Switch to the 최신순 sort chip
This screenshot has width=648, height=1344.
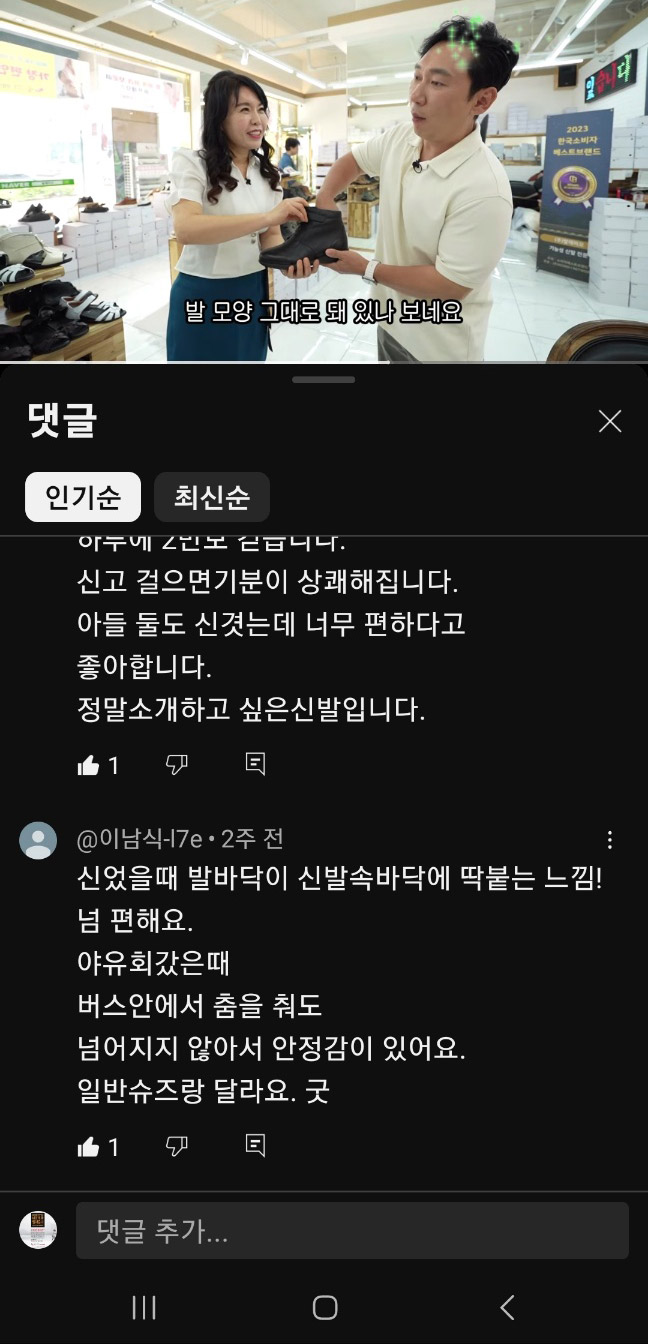point(212,497)
